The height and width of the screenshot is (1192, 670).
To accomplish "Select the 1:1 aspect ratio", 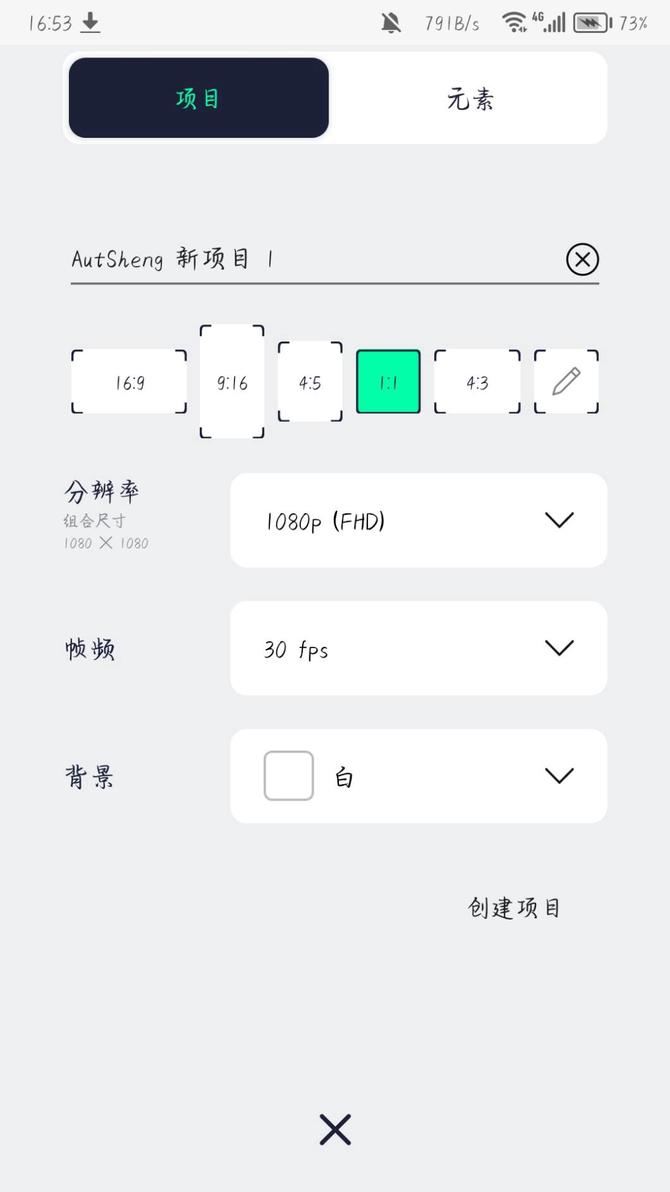I will [x=388, y=382].
